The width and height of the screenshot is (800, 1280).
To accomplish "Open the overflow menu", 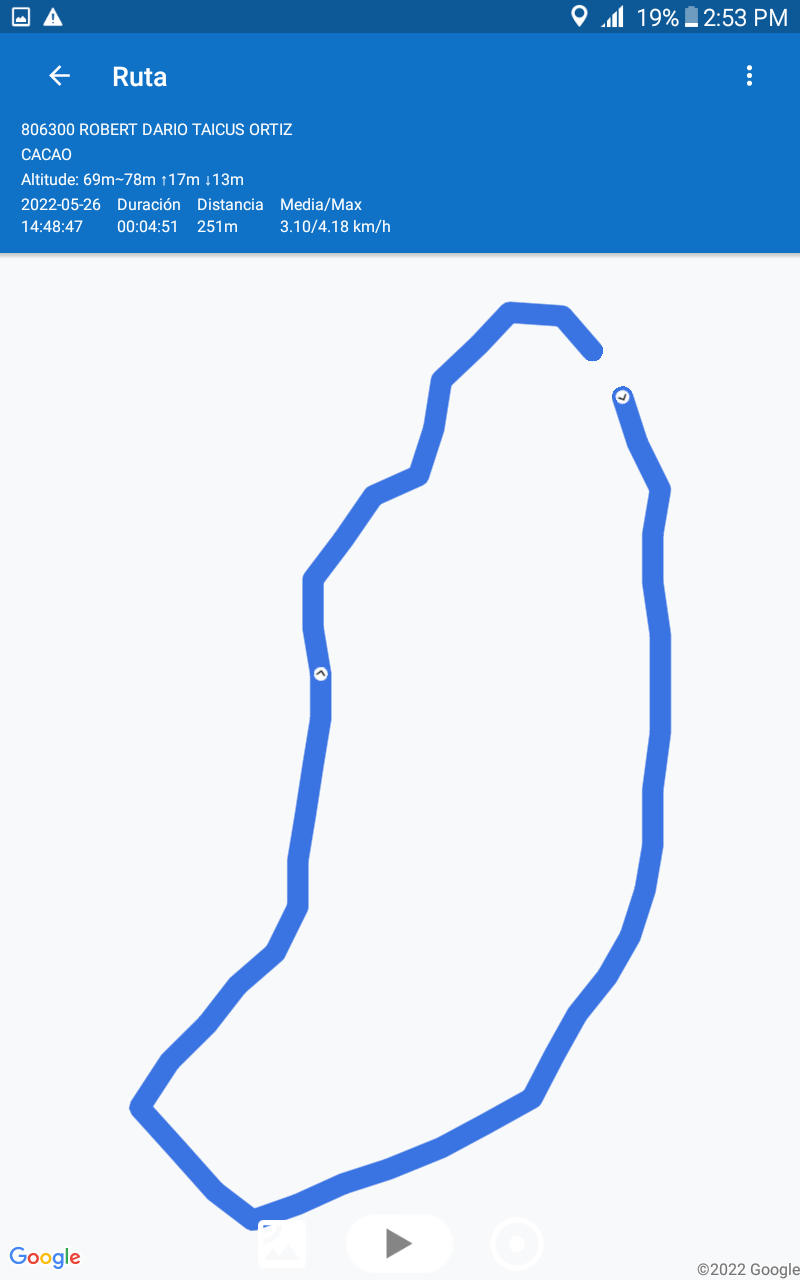I will (749, 76).
